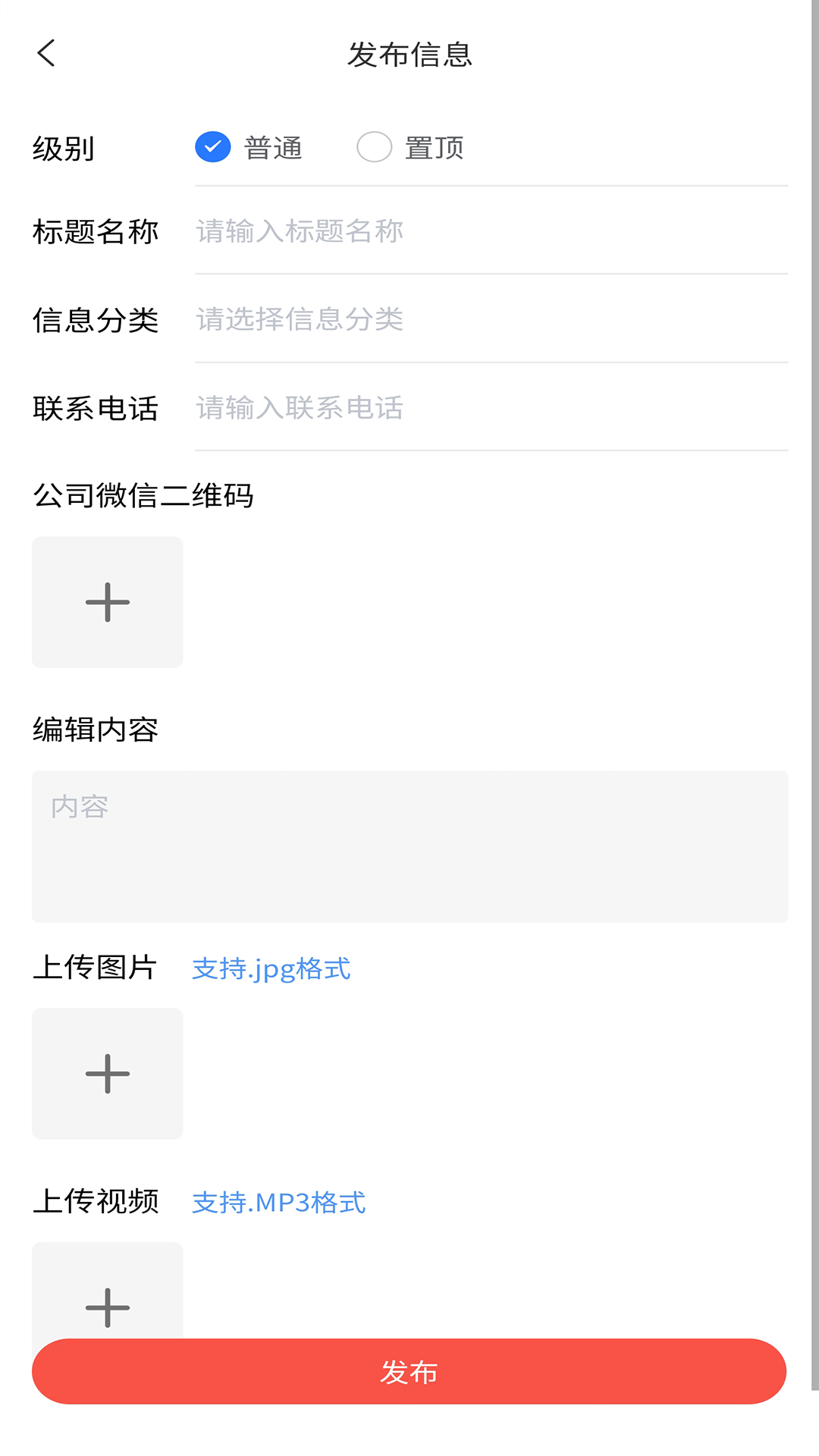The image size is (819, 1456).
Task: Tap the plus icon under 上传图片 to add image
Action: 106,1073
